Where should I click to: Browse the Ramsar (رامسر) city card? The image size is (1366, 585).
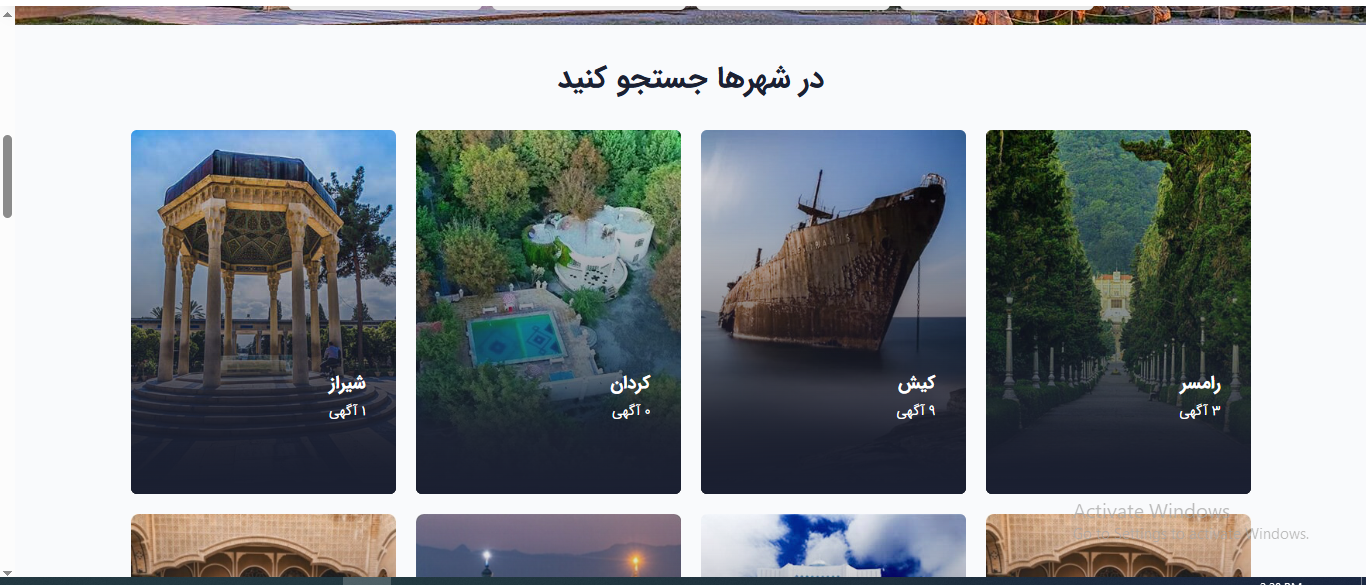[x=1118, y=312]
